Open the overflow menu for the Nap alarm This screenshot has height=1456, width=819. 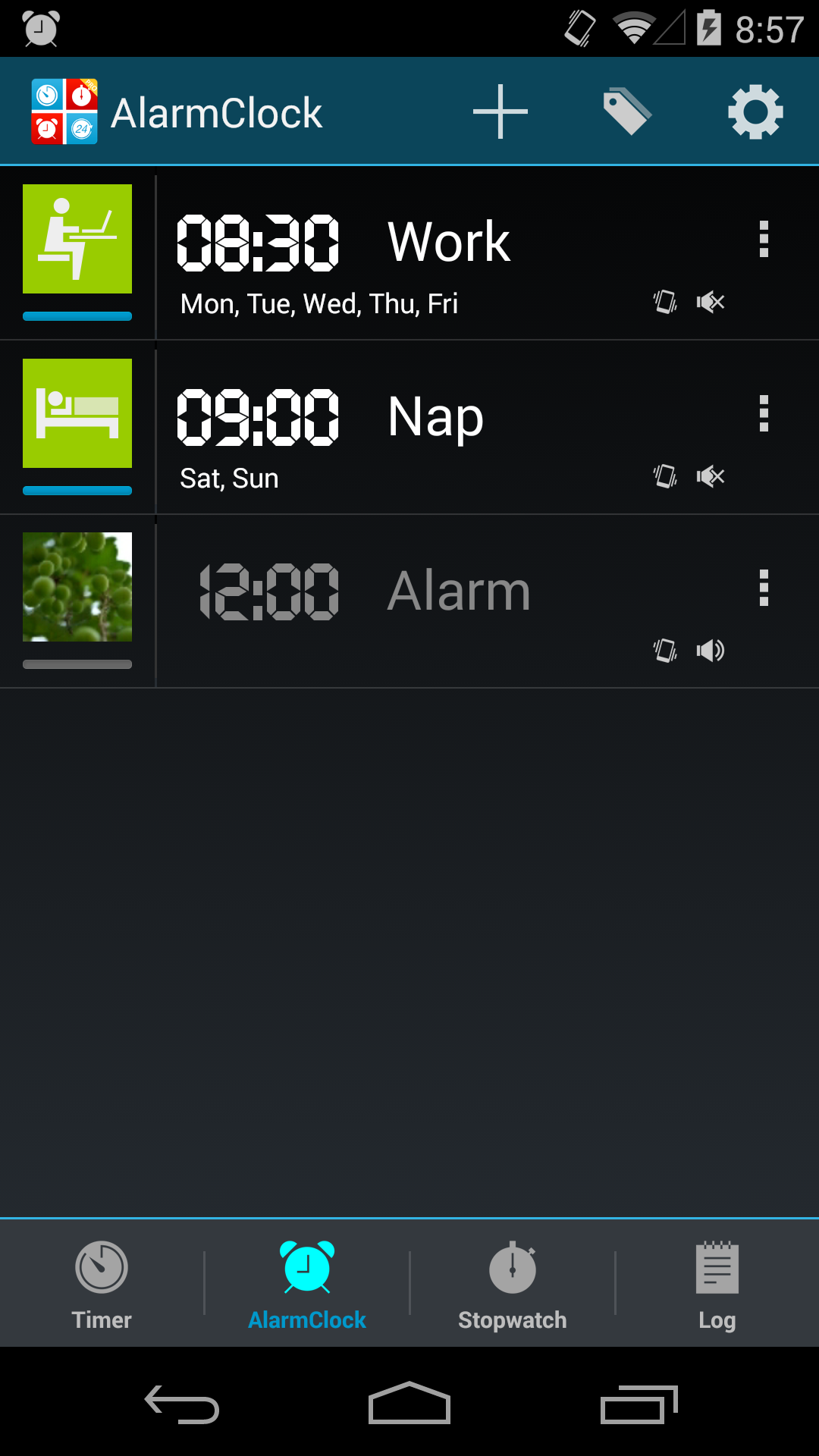[764, 416]
